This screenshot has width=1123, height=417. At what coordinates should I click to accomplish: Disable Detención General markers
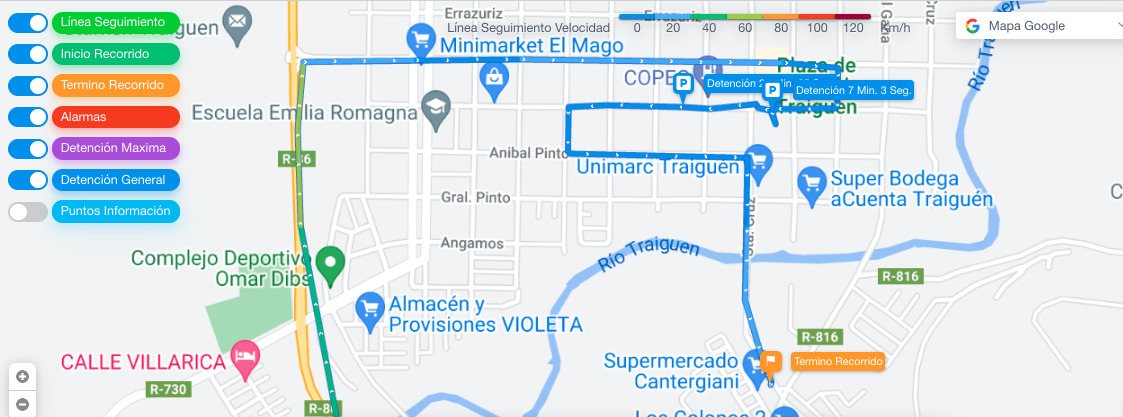(x=28, y=181)
